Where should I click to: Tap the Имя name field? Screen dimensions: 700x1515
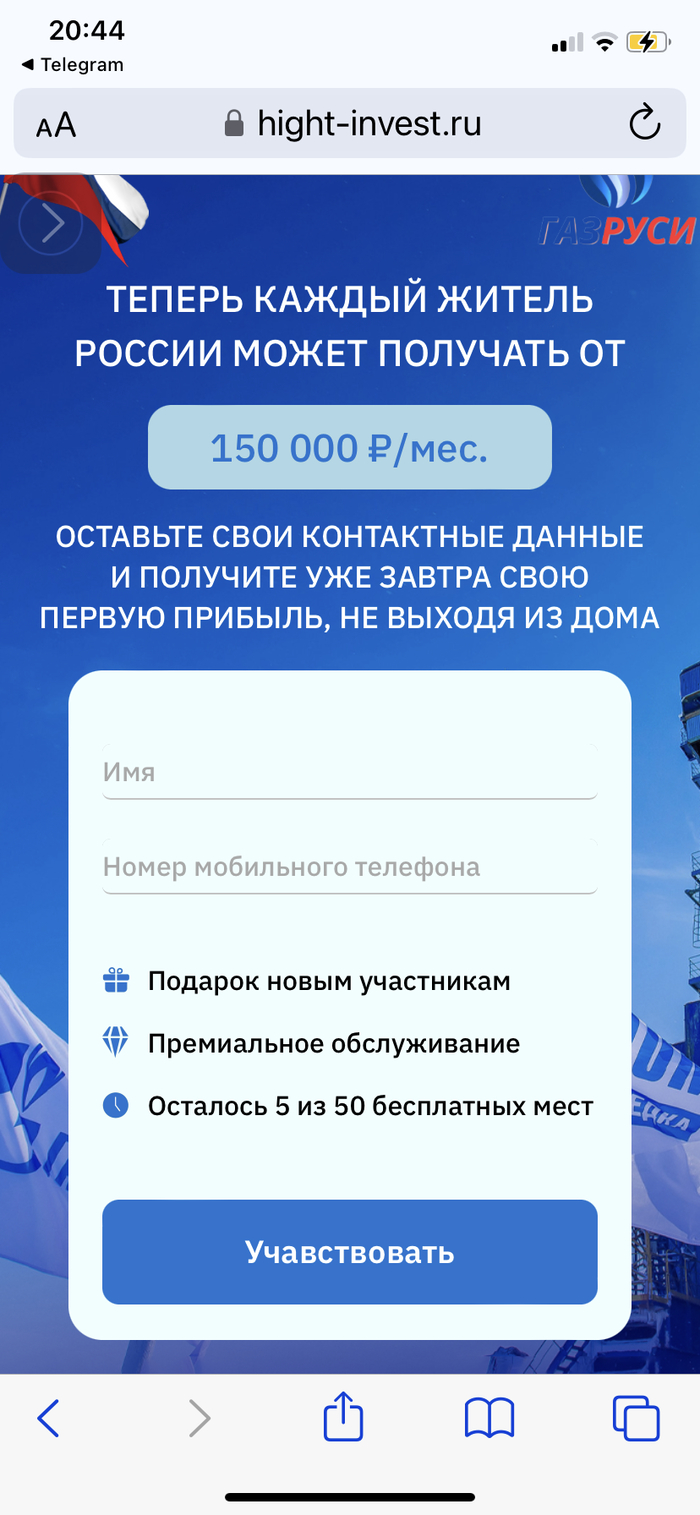click(x=349, y=773)
